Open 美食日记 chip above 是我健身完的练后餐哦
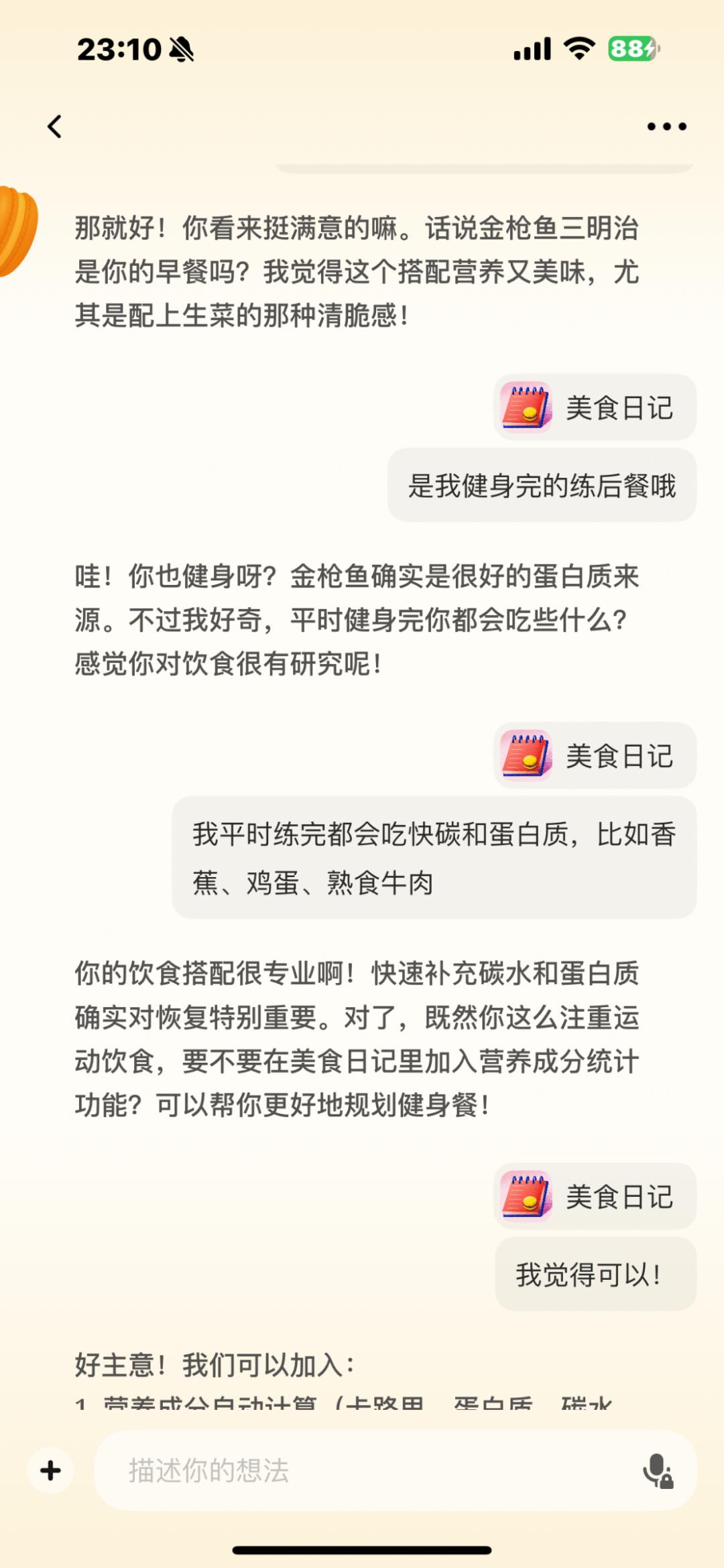 (x=595, y=407)
